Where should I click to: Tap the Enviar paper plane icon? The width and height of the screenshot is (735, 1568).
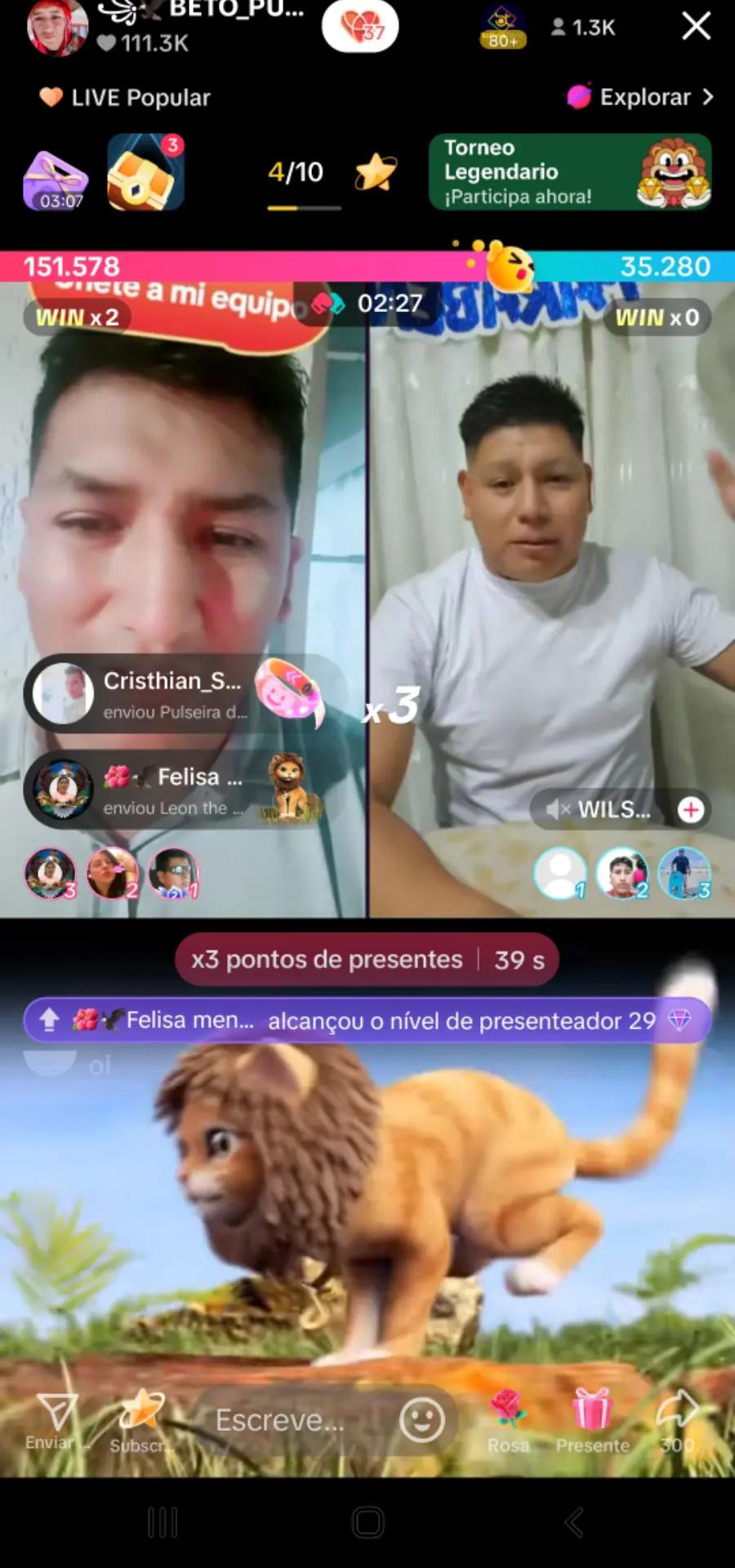(x=57, y=1421)
